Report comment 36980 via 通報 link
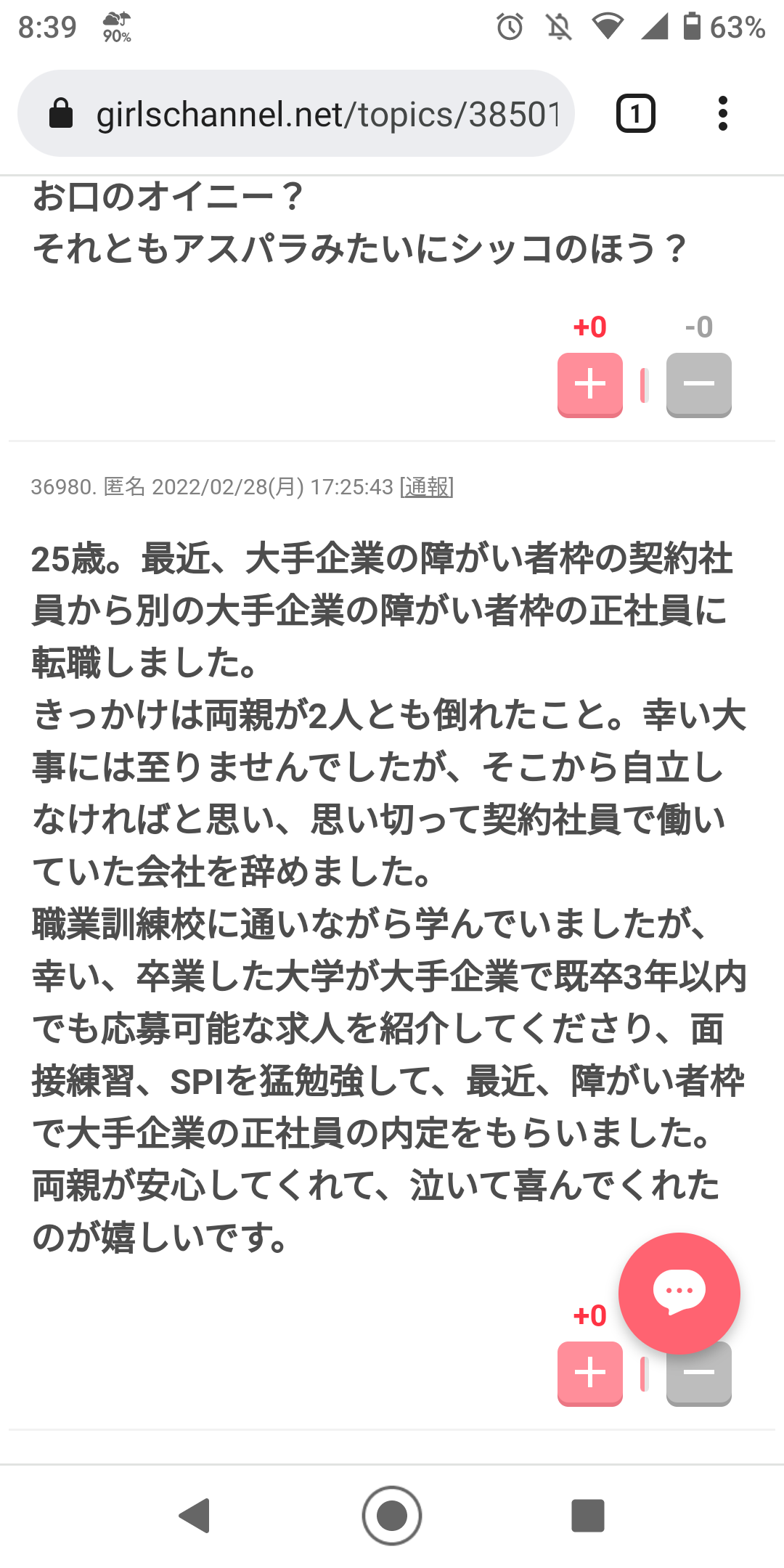The width and height of the screenshot is (784, 1568). [427, 486]
